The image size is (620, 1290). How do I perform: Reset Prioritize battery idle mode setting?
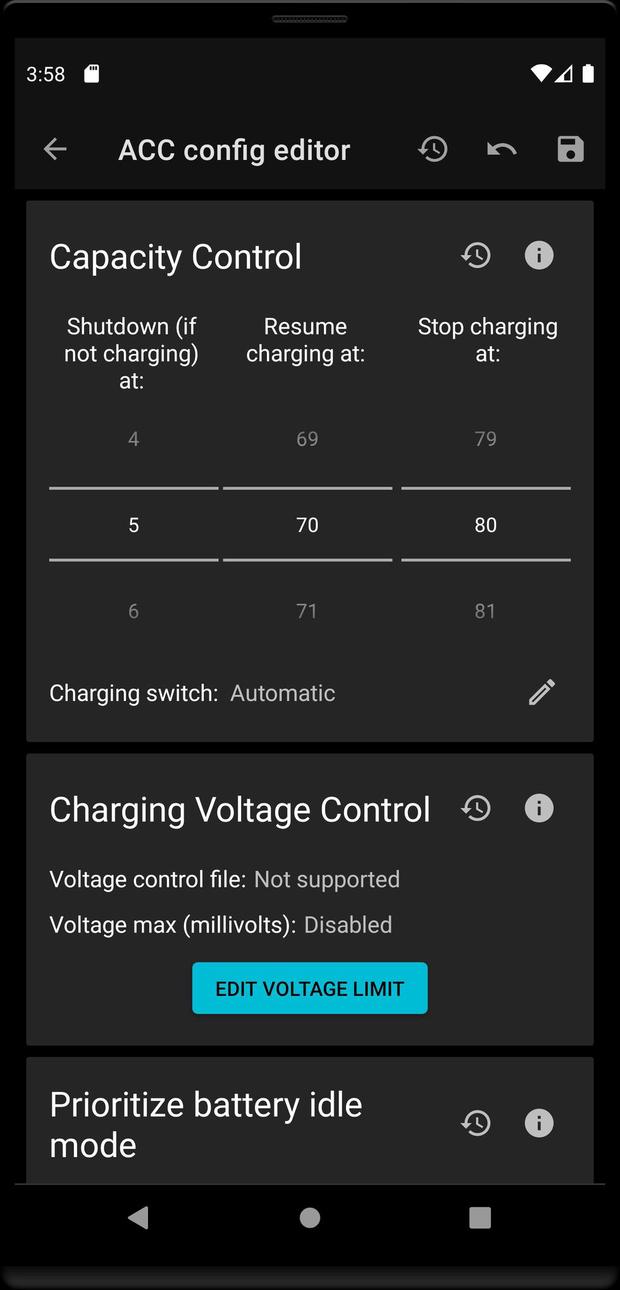tap(476, 1123)
